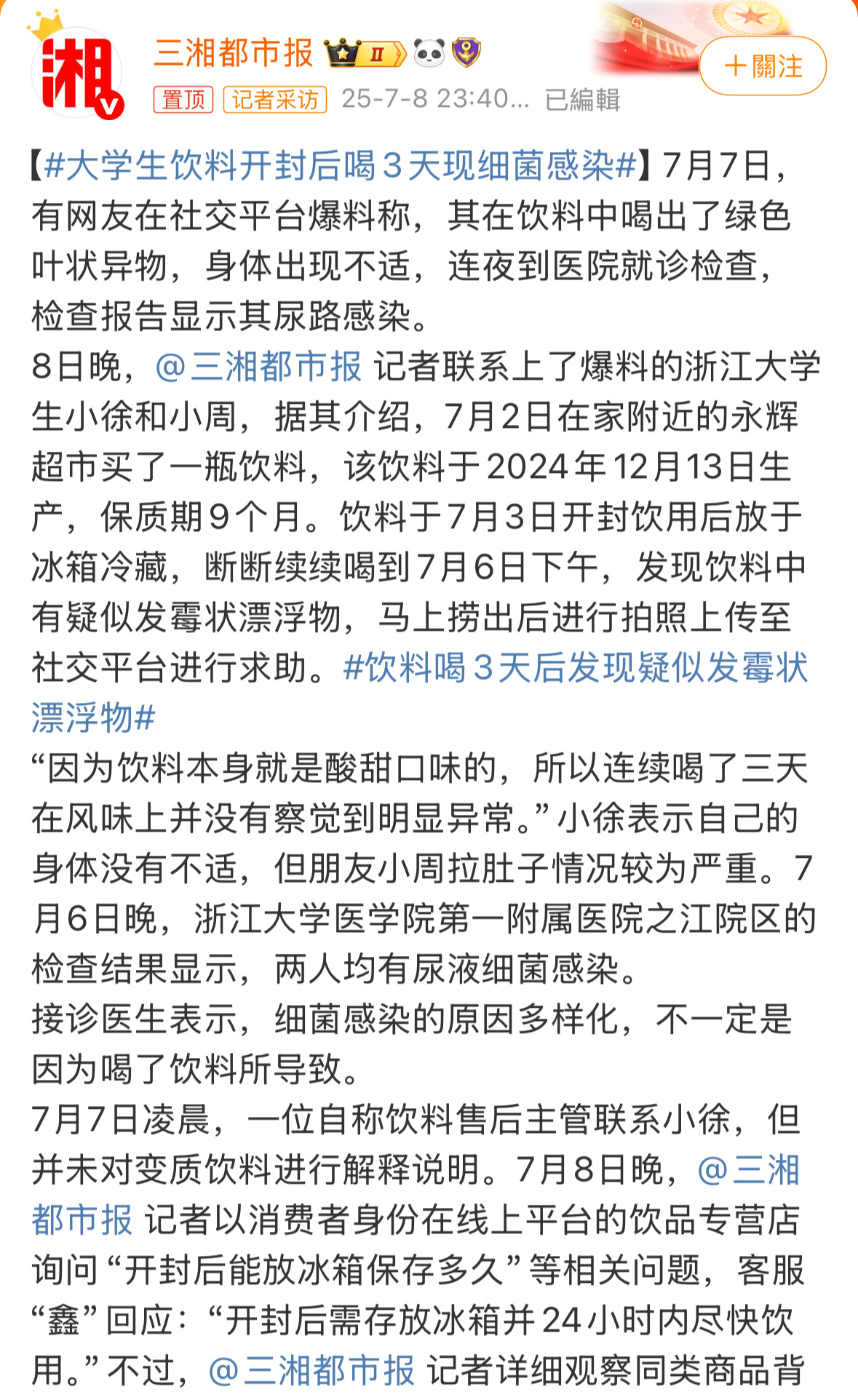Viewport: 858px width, 1400px height.
Task: Tap the 记者采访 tag
Action: [x=275, y=100]
